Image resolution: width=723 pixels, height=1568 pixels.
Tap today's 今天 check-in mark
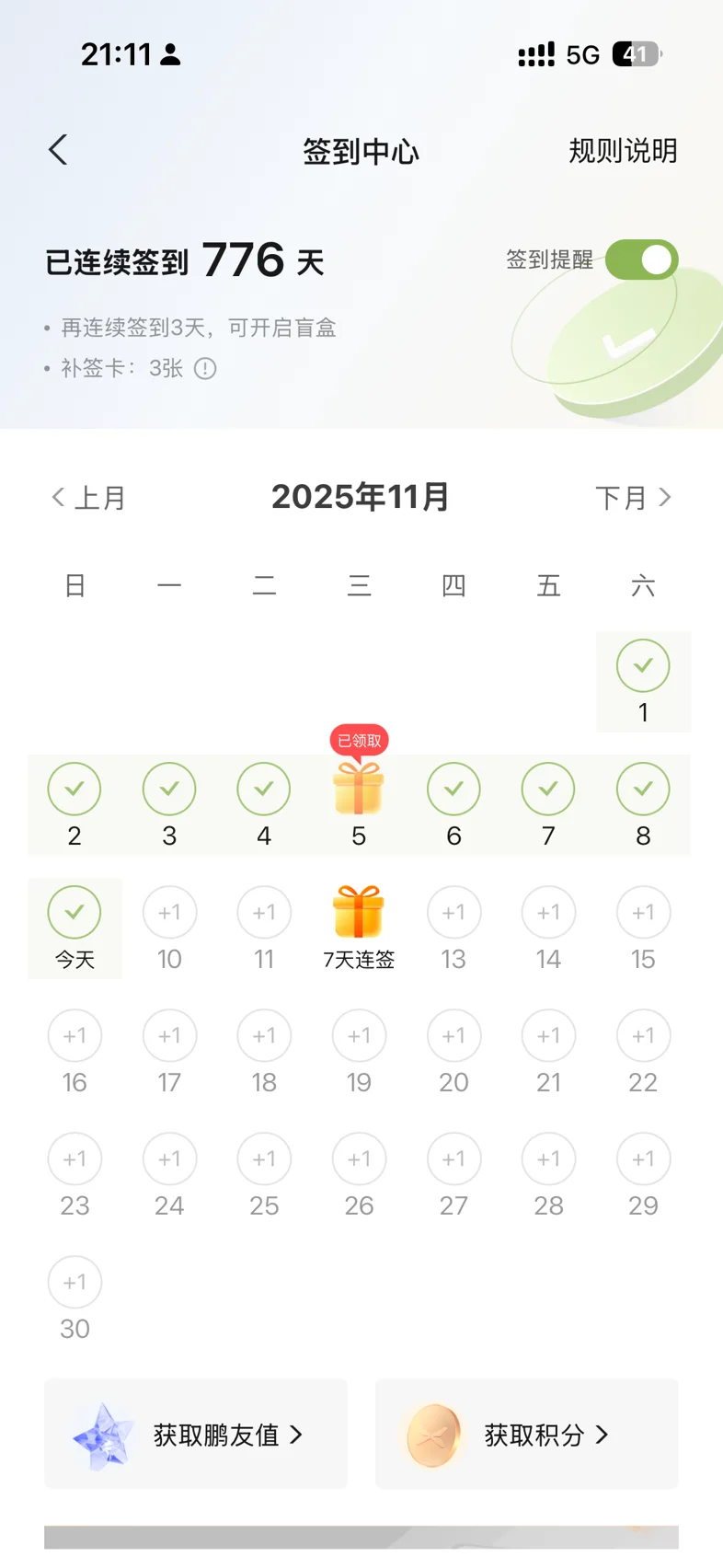coord(75,913)
